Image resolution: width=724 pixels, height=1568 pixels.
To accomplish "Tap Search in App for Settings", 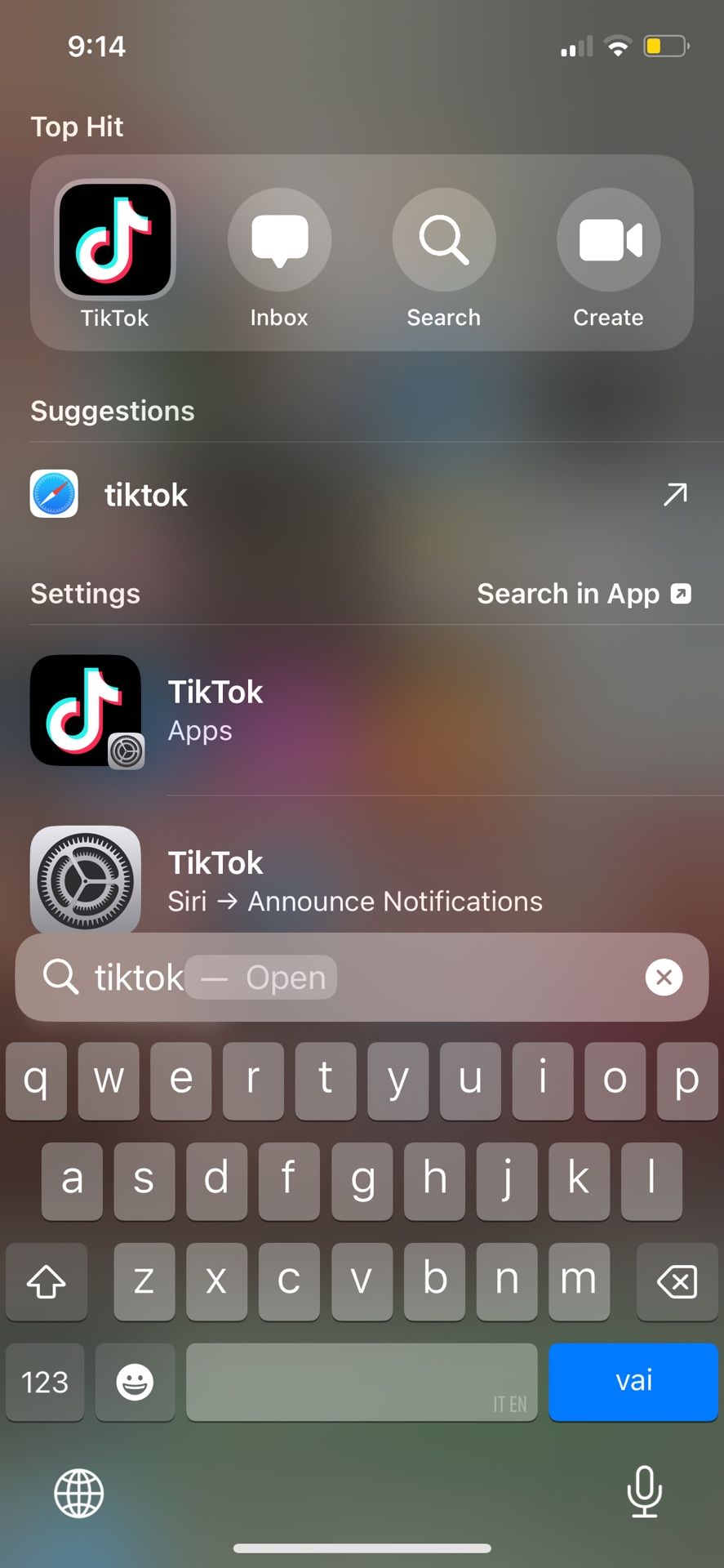I will point(583,594).
